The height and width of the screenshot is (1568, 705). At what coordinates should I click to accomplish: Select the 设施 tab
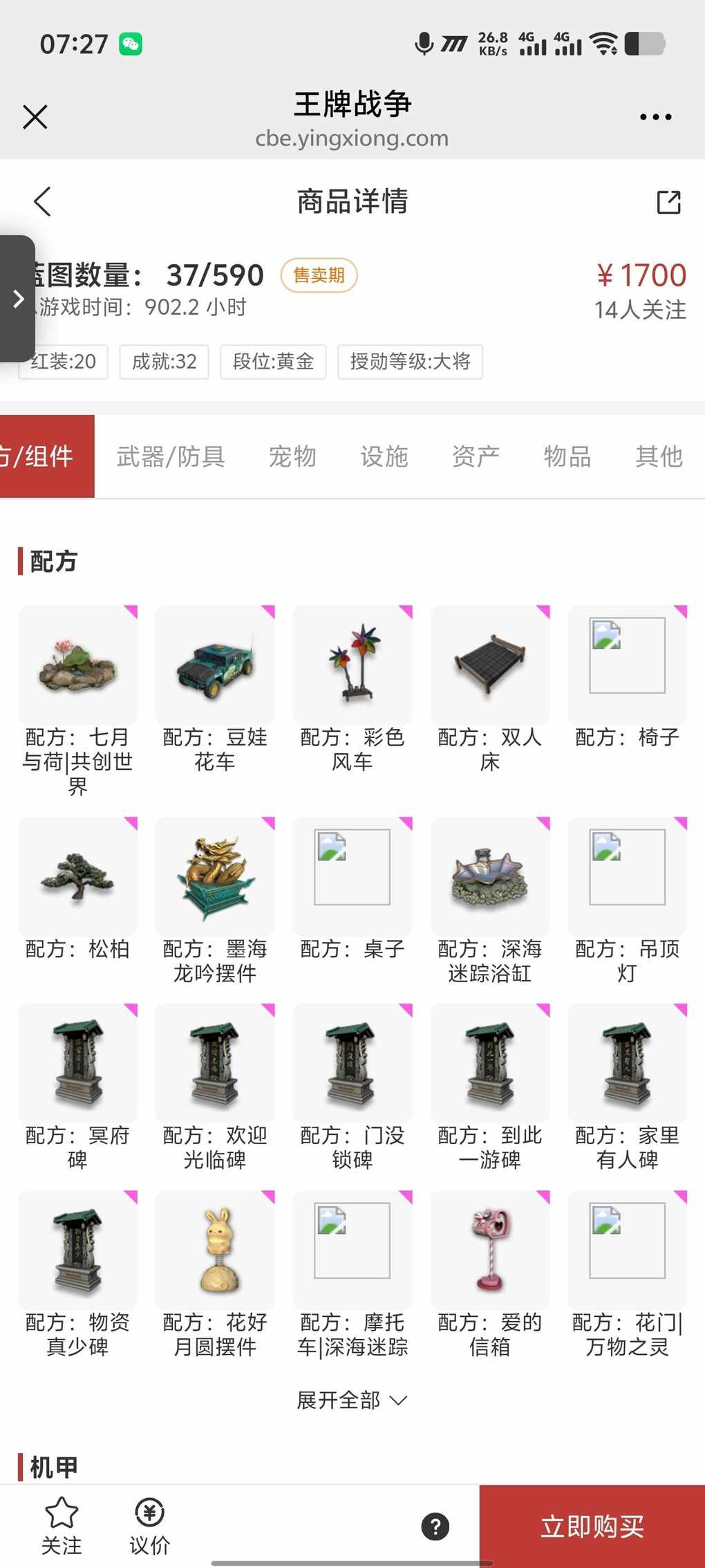coord(384,456)
